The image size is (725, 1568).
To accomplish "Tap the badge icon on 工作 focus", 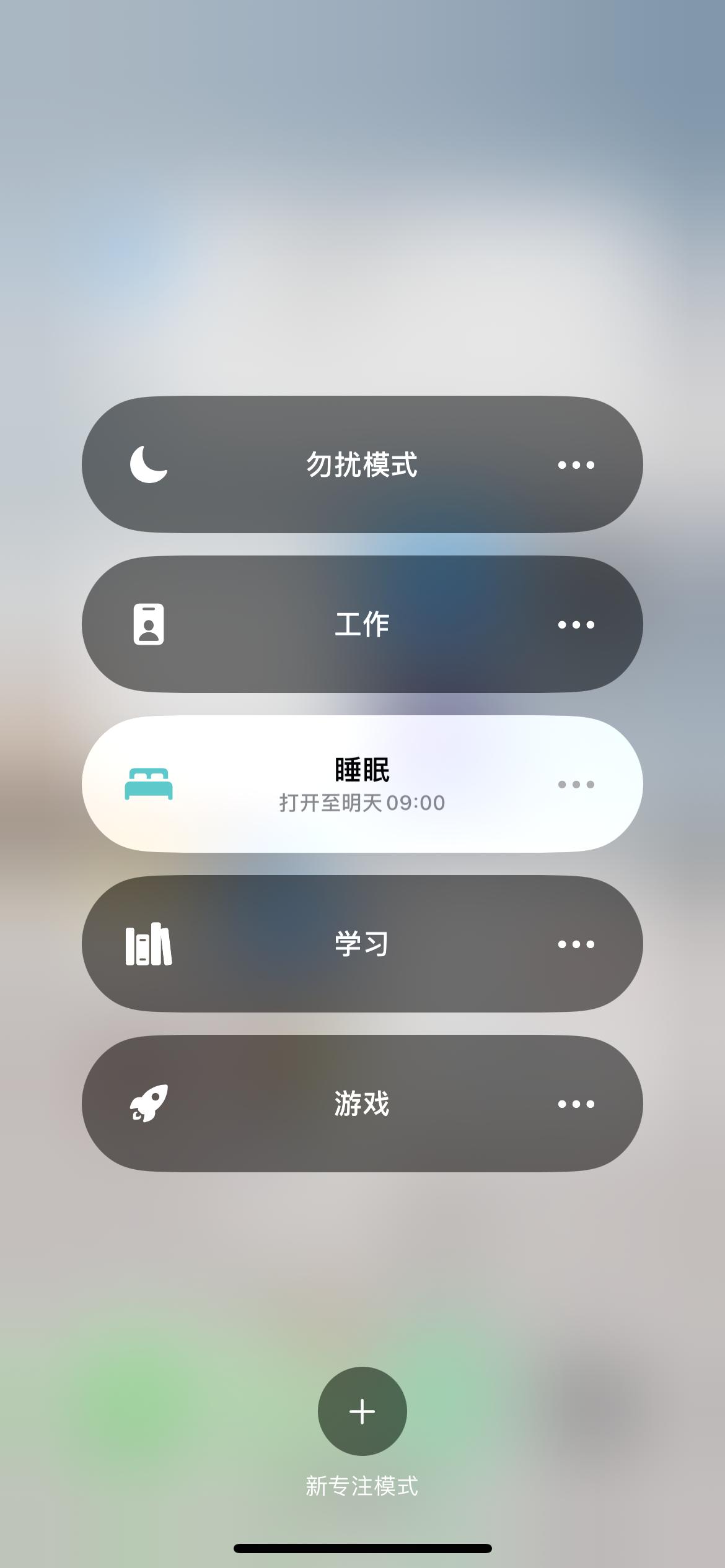I will [147, 625].
